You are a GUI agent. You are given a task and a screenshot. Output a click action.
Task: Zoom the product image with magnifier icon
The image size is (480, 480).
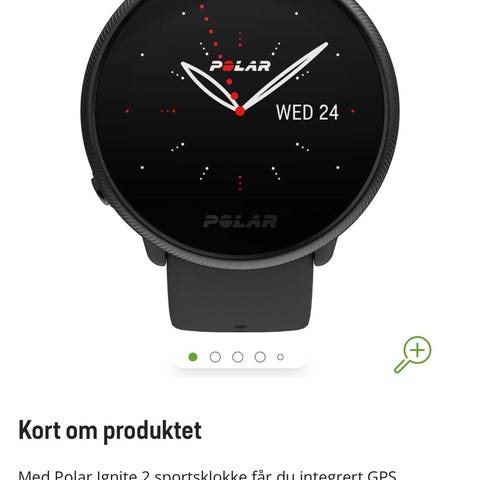(x=413, y=355)
